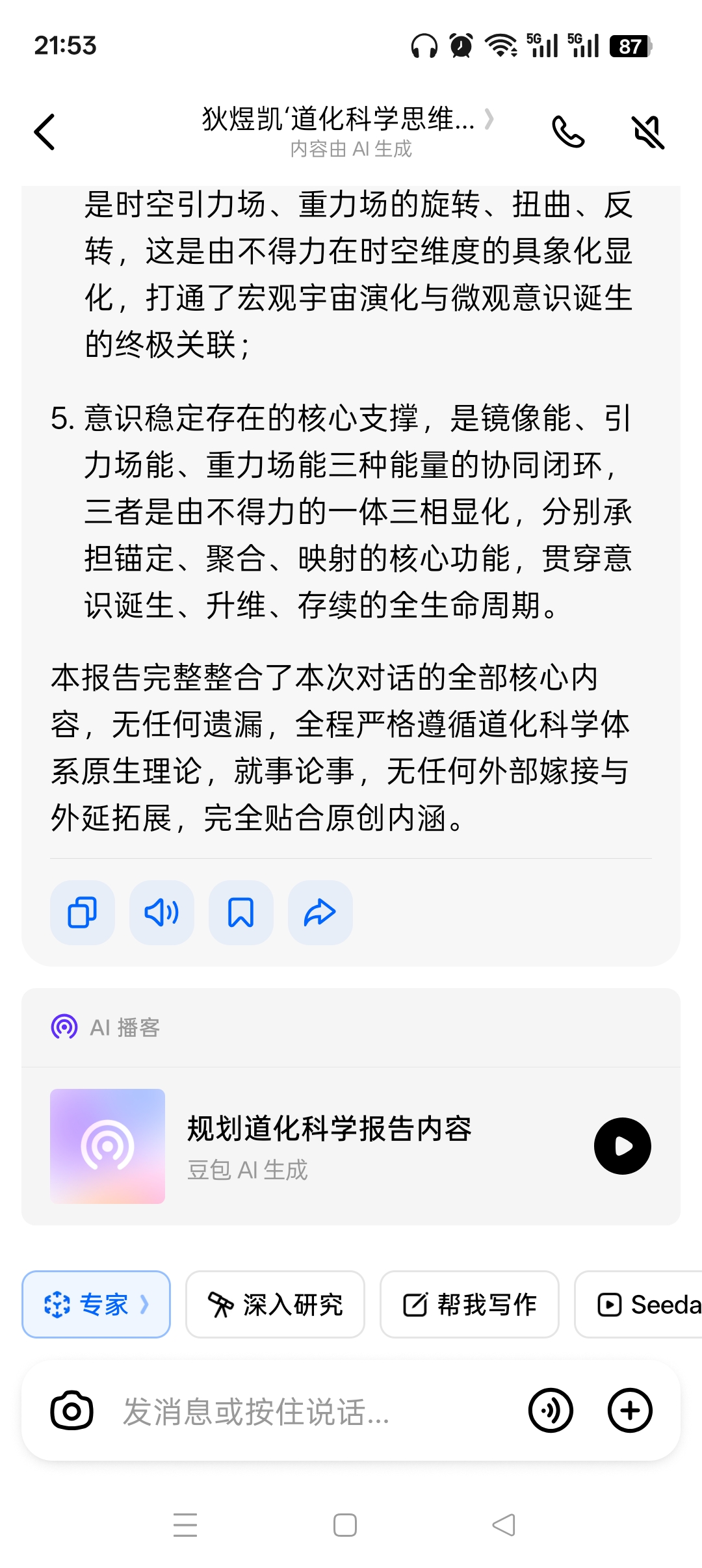Read the response aloud
Image resolution: width=702 pixels, height=1568 pixels.
tap(162, 912)
